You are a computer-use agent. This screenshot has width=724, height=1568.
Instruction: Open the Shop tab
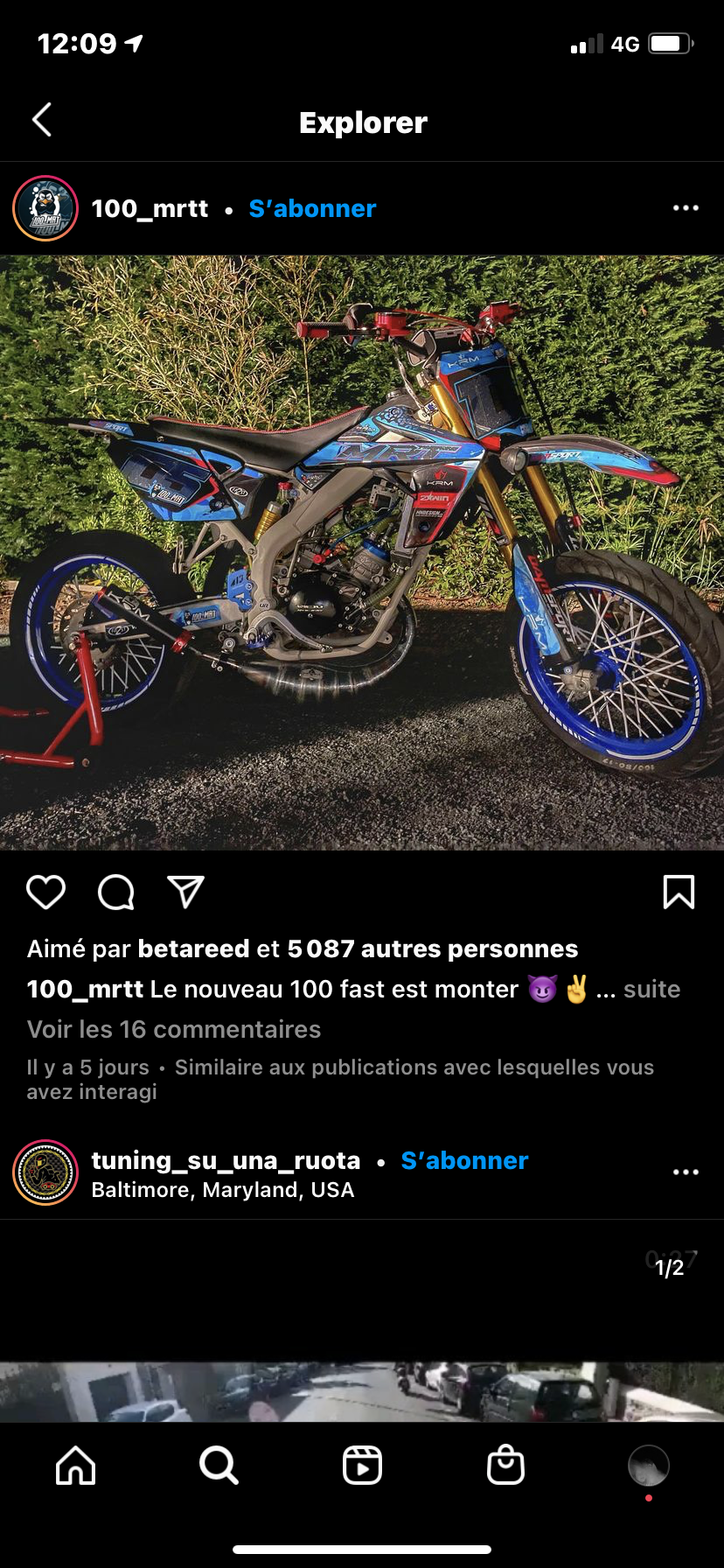point(505,1465)
